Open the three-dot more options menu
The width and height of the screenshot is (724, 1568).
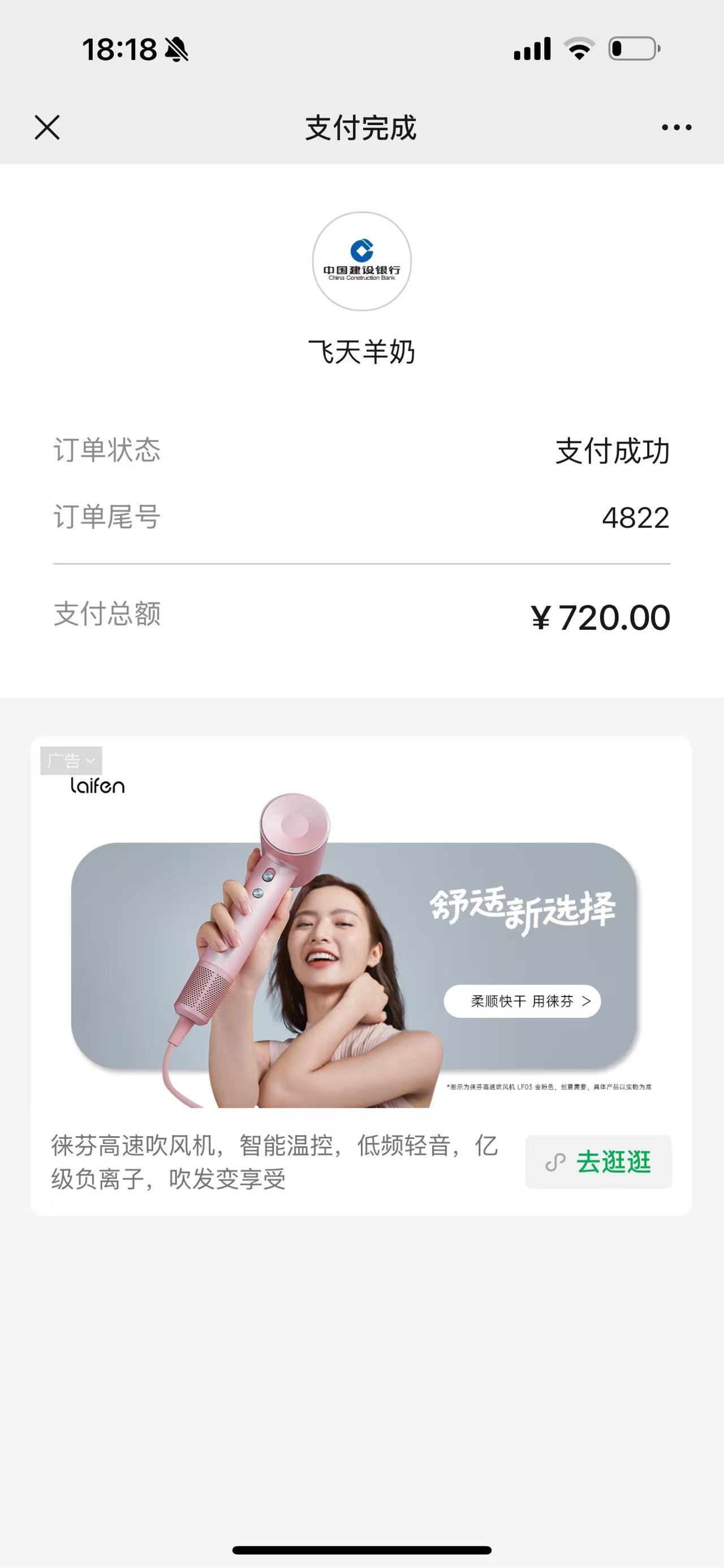pyautogui.click(x=676, y=127)
